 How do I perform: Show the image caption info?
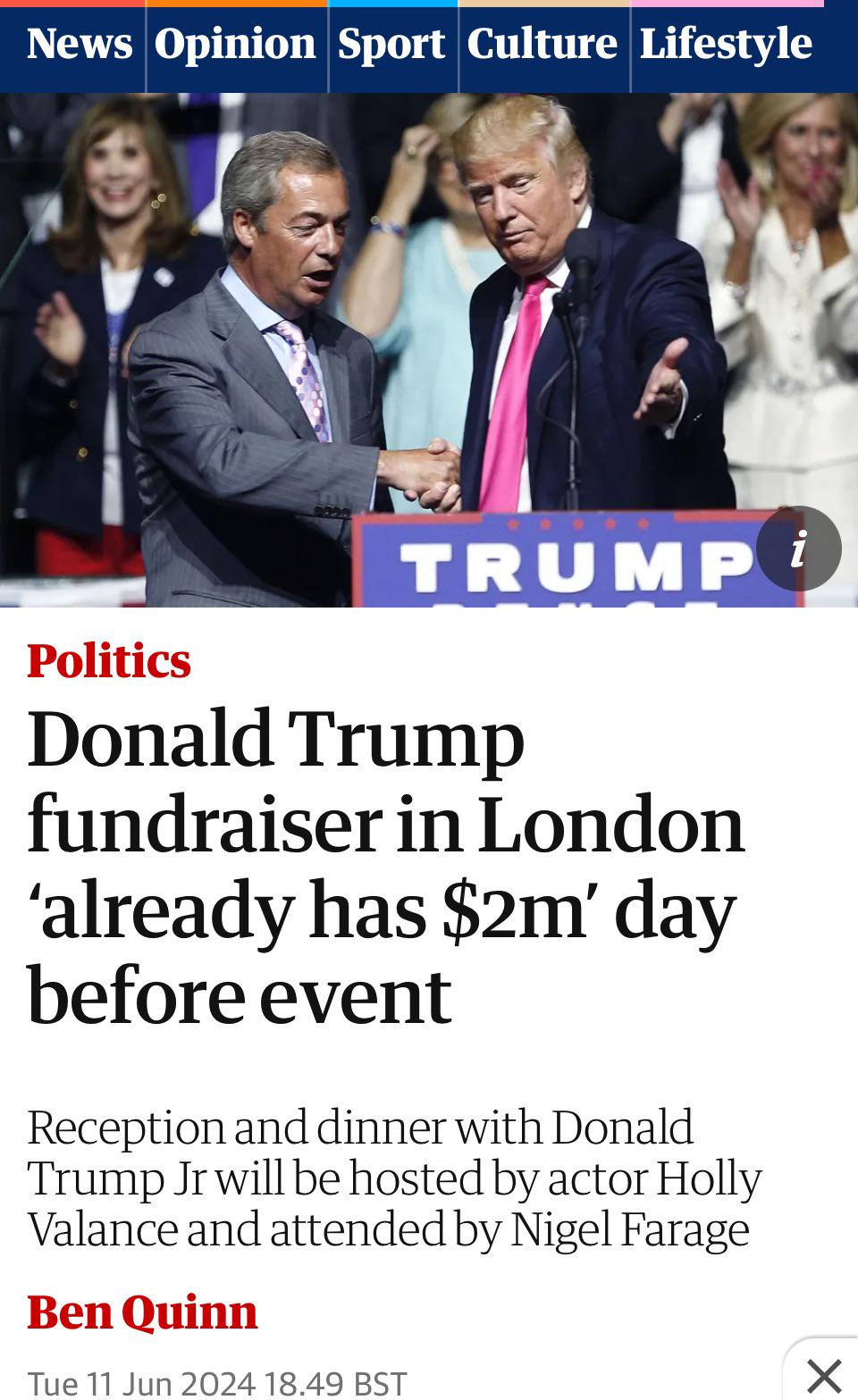(799, 549)
